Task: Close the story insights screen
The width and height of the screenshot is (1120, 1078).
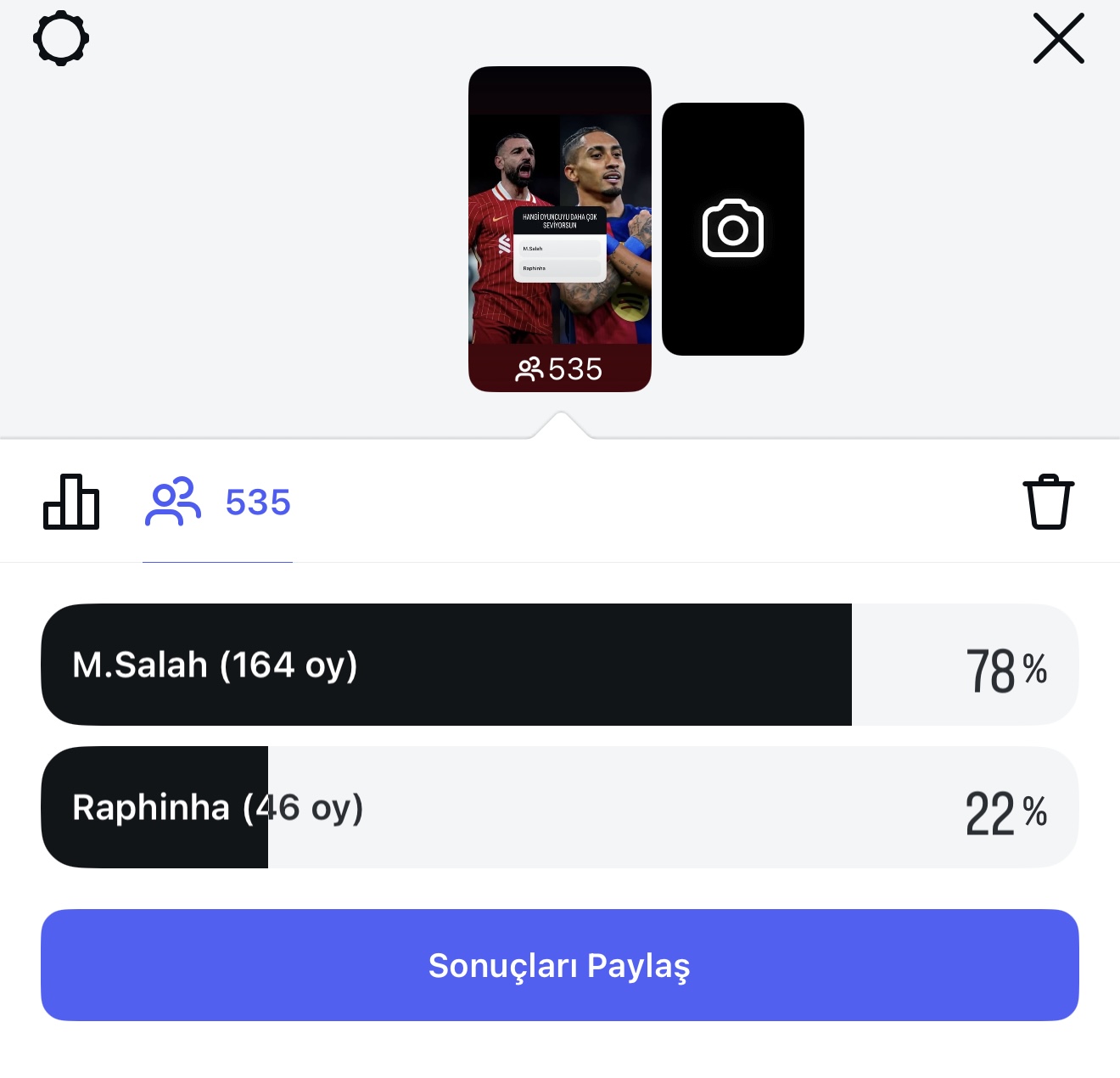Action: point(1058,38)
